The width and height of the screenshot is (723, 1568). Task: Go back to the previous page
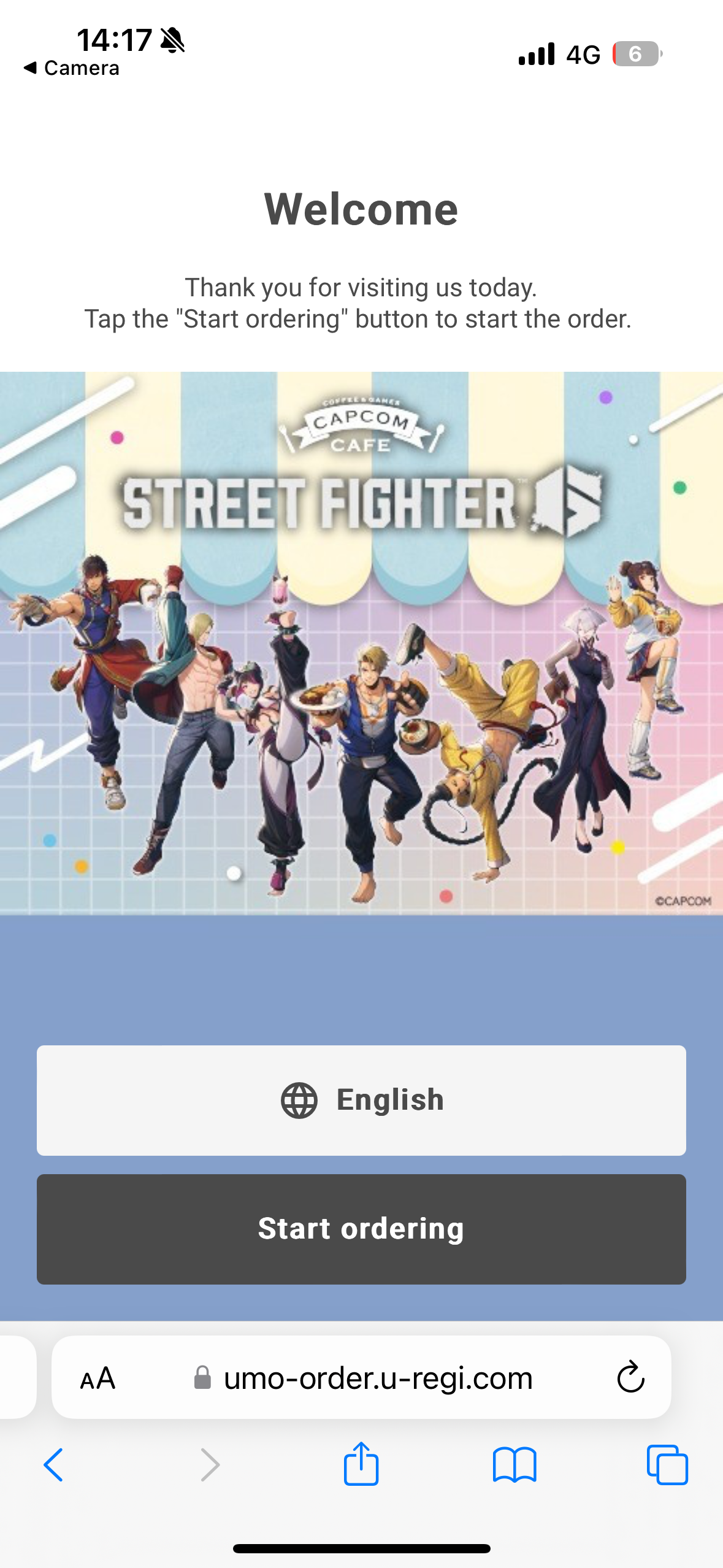pyautogui.click(x=54, y=1465)
